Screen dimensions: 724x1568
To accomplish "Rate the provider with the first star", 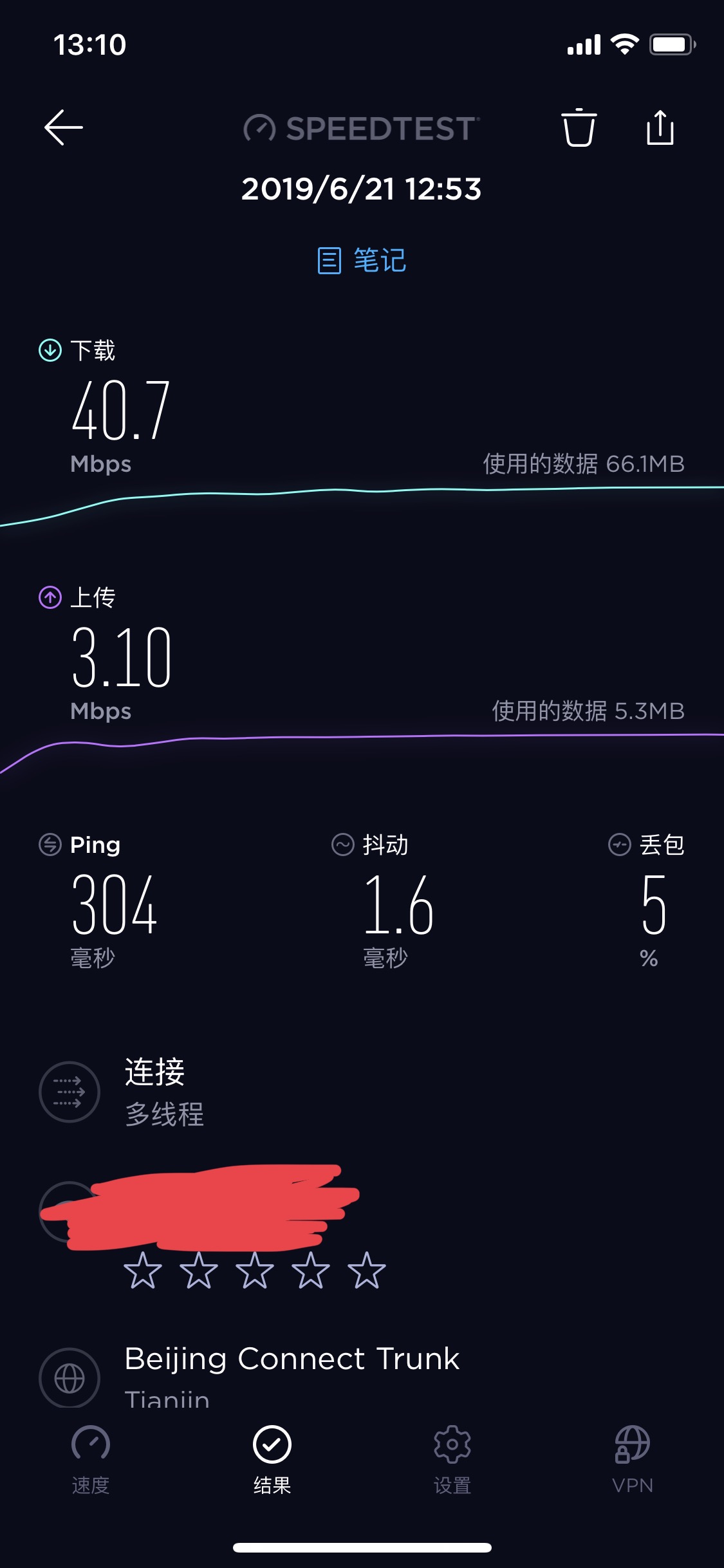I will click(143, 1271).
